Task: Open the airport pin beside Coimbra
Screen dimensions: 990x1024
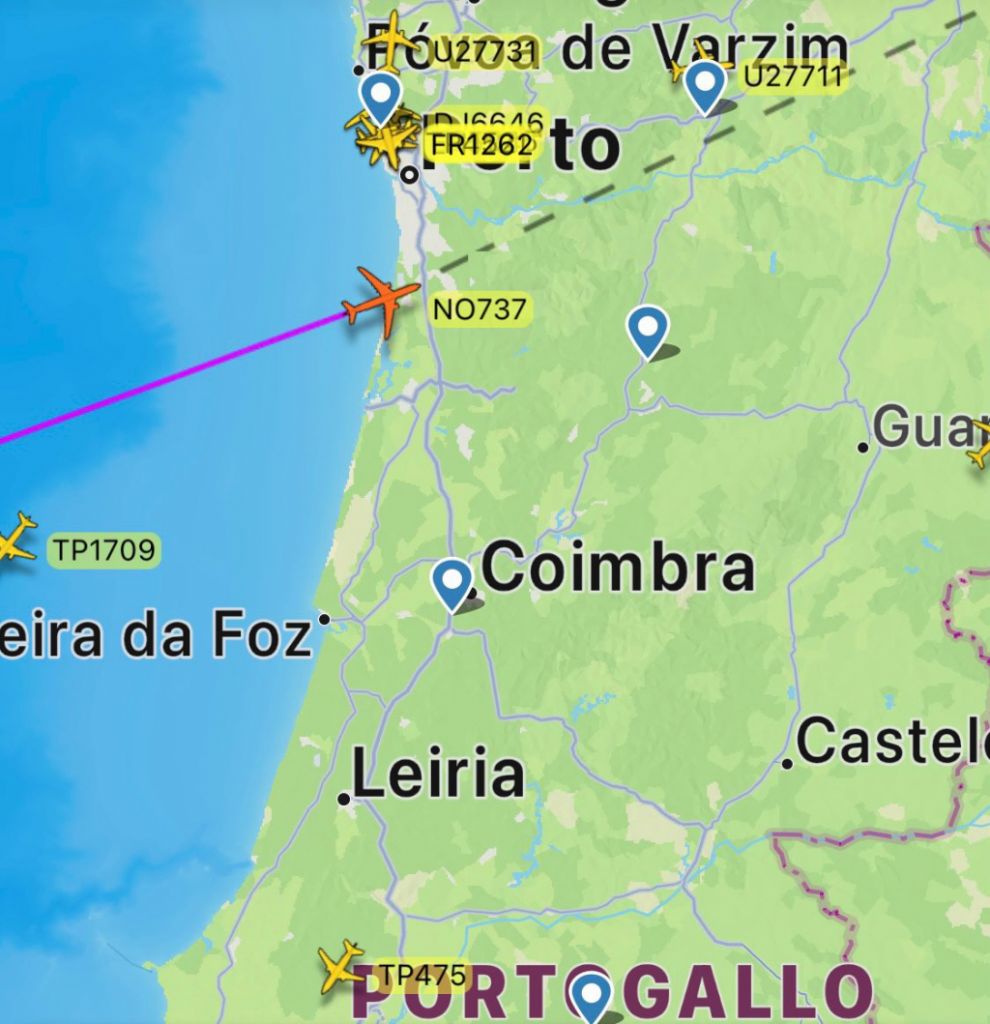Action: click(452, 583)
